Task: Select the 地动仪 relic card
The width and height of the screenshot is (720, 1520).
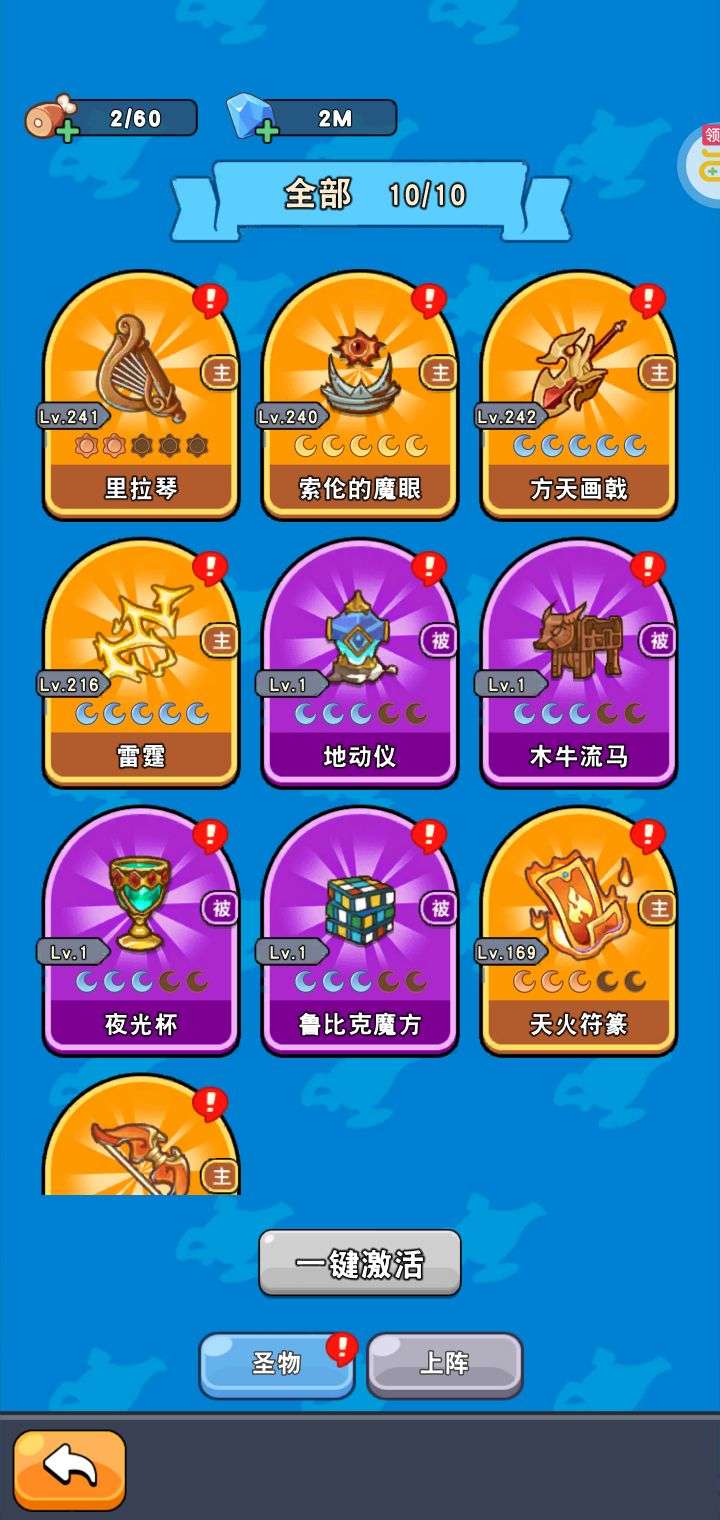Action: pos(360,664)
